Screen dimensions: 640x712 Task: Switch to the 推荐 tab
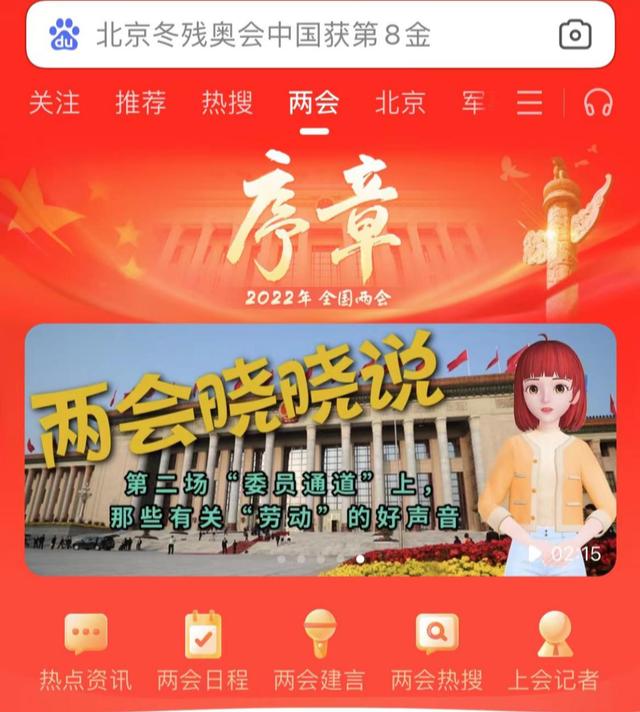pos(140,102)
